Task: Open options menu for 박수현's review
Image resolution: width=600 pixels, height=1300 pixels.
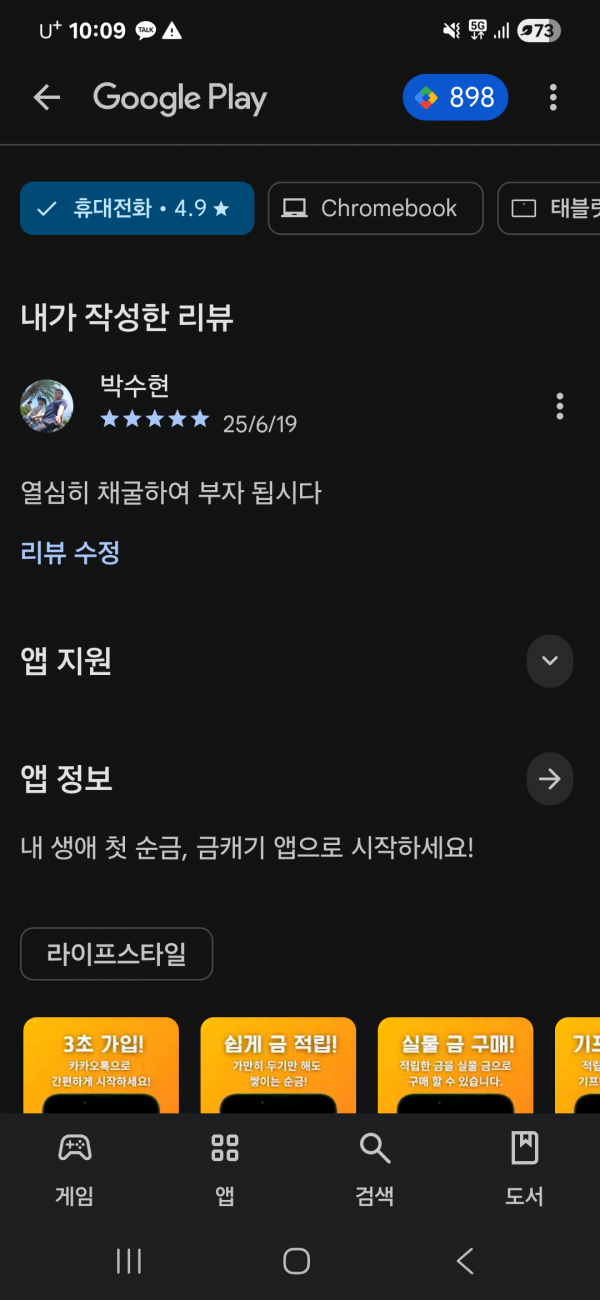Action: pyautogui.click(x=559, y=406)
